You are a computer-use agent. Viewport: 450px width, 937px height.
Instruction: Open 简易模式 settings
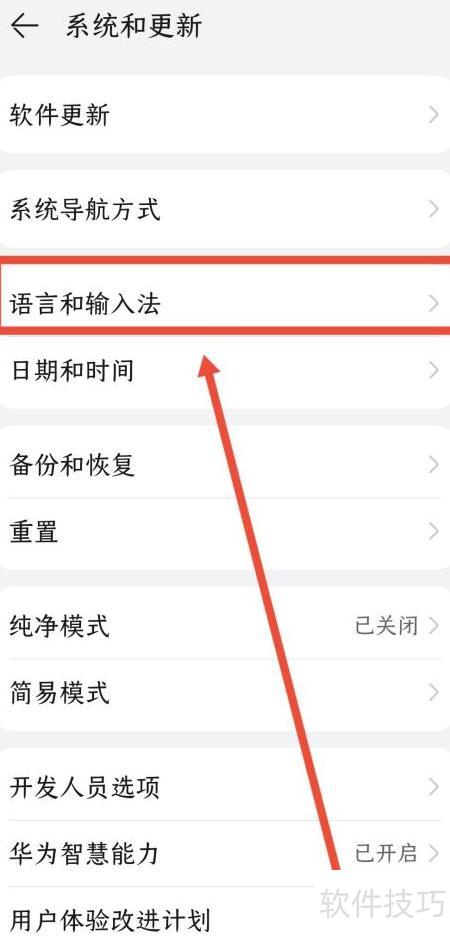point(225,693)
